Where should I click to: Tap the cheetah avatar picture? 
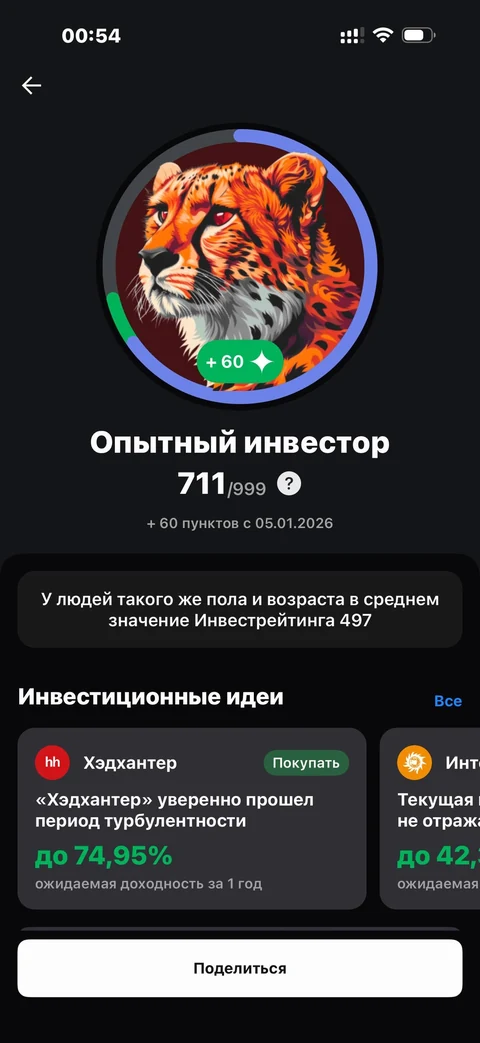239,266
